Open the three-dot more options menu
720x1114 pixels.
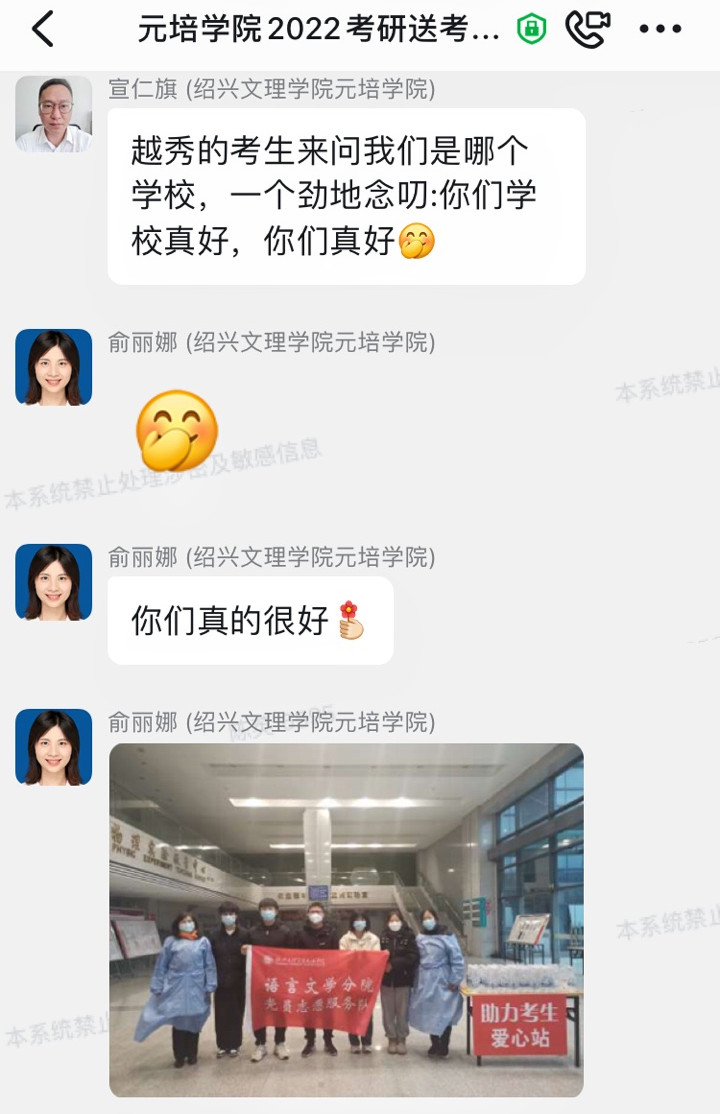pyautogui.click(x=660, y=30)
